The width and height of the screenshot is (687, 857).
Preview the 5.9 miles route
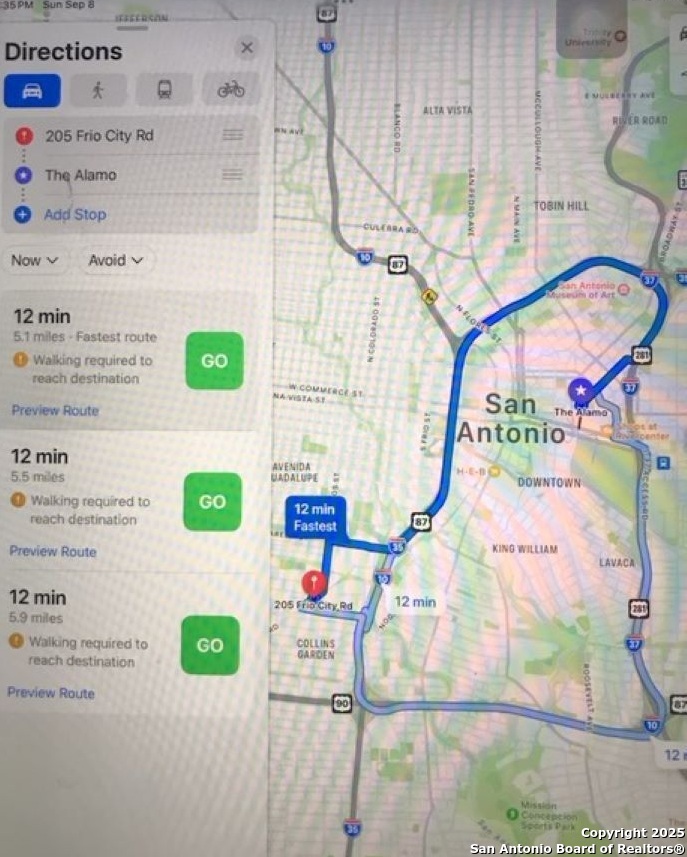point(51,693)
